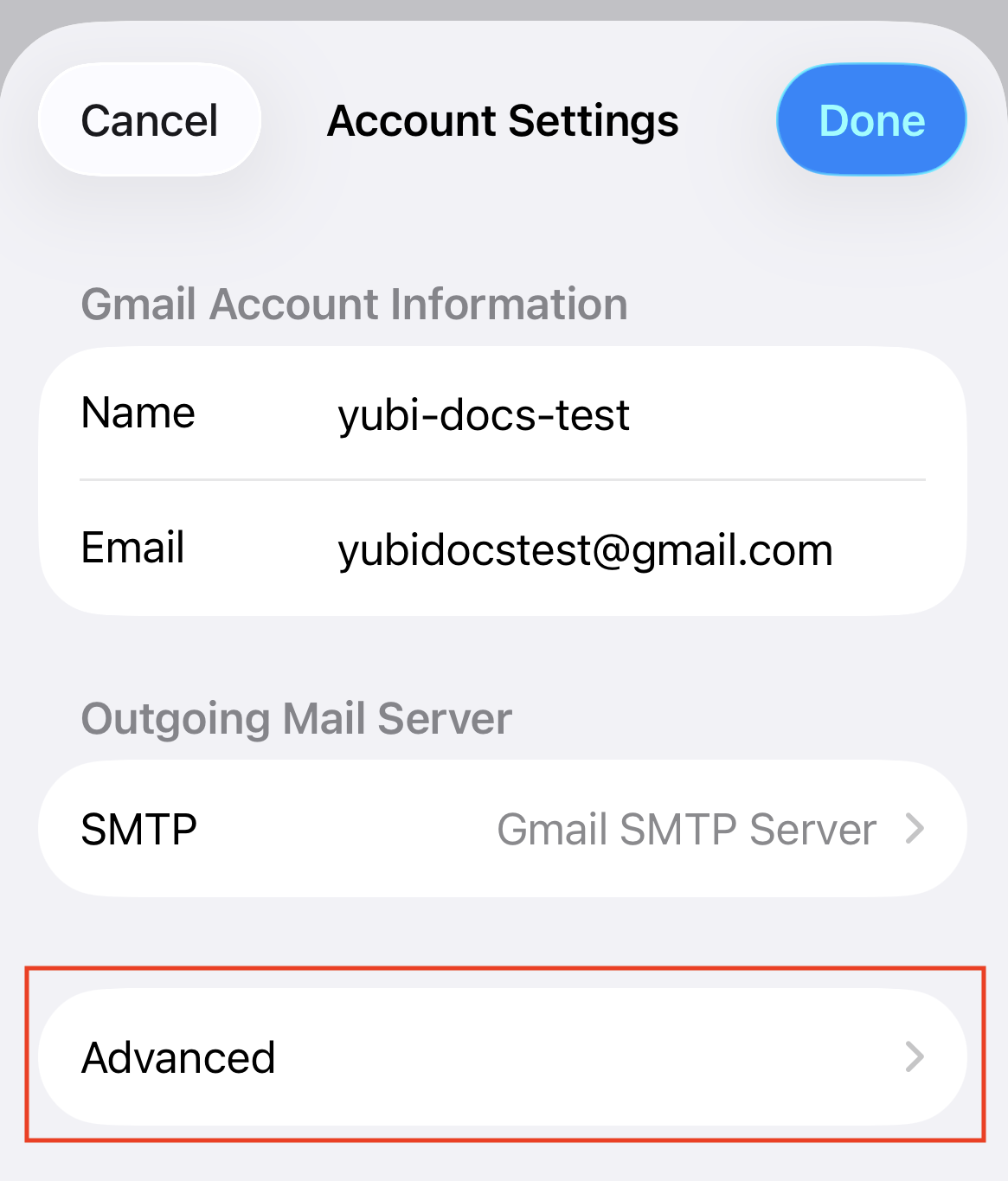Open the Advanced settings row

click(x=502, y=1056)
